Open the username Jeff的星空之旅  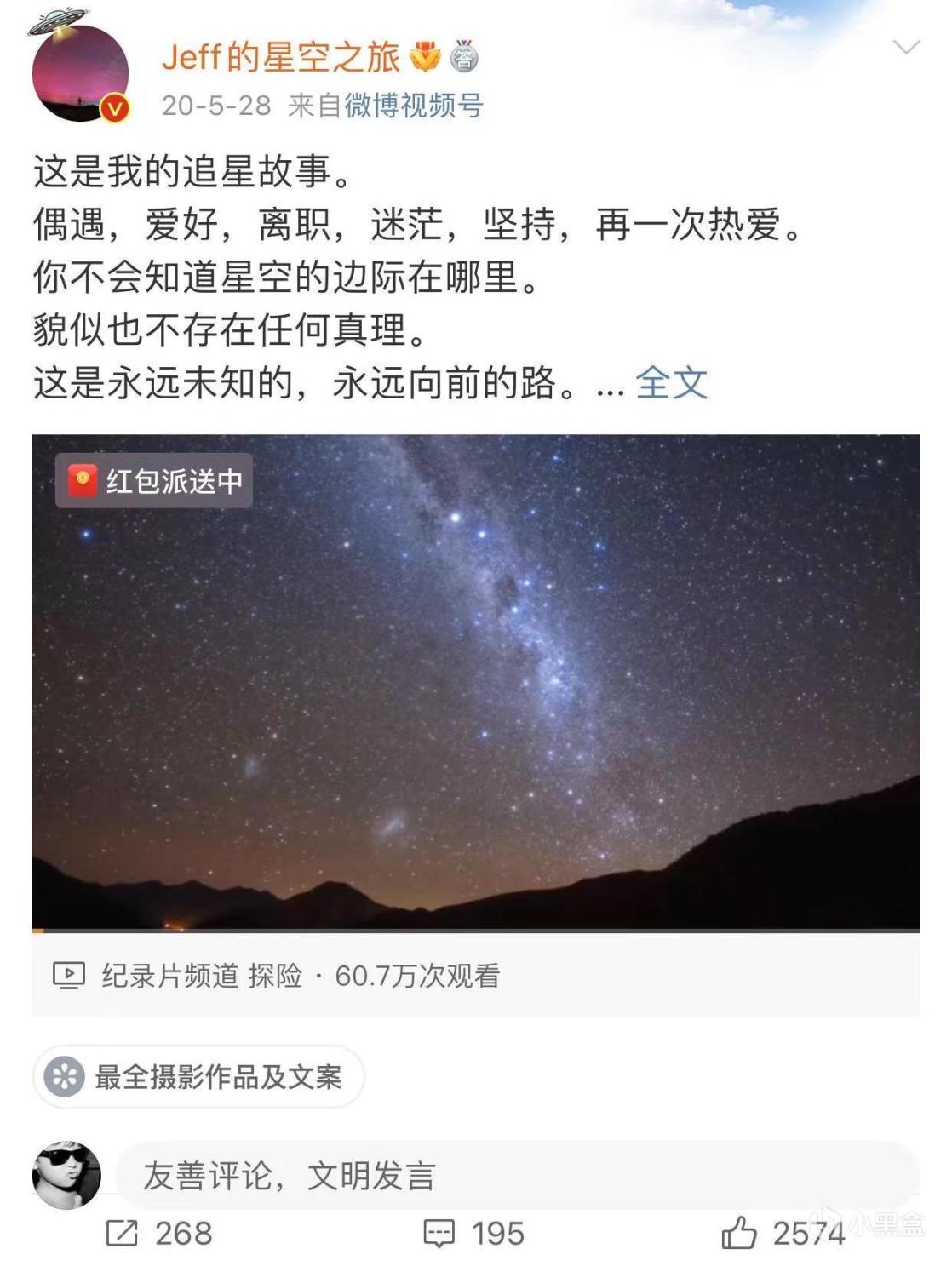tap(280, 57)
